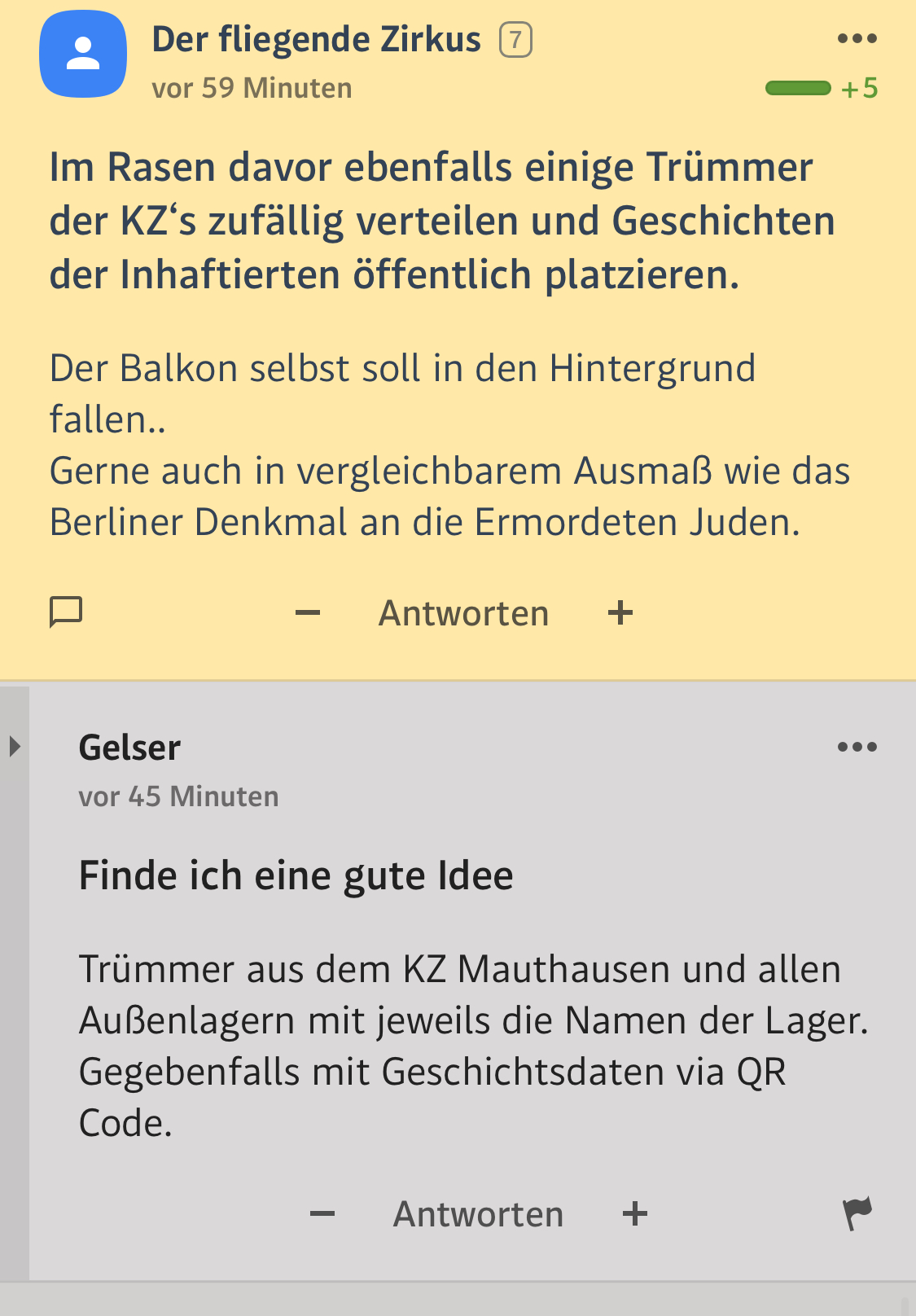
Task: Upvote Der fliegende Zirkus comment with plus
Action: point(620,612)
